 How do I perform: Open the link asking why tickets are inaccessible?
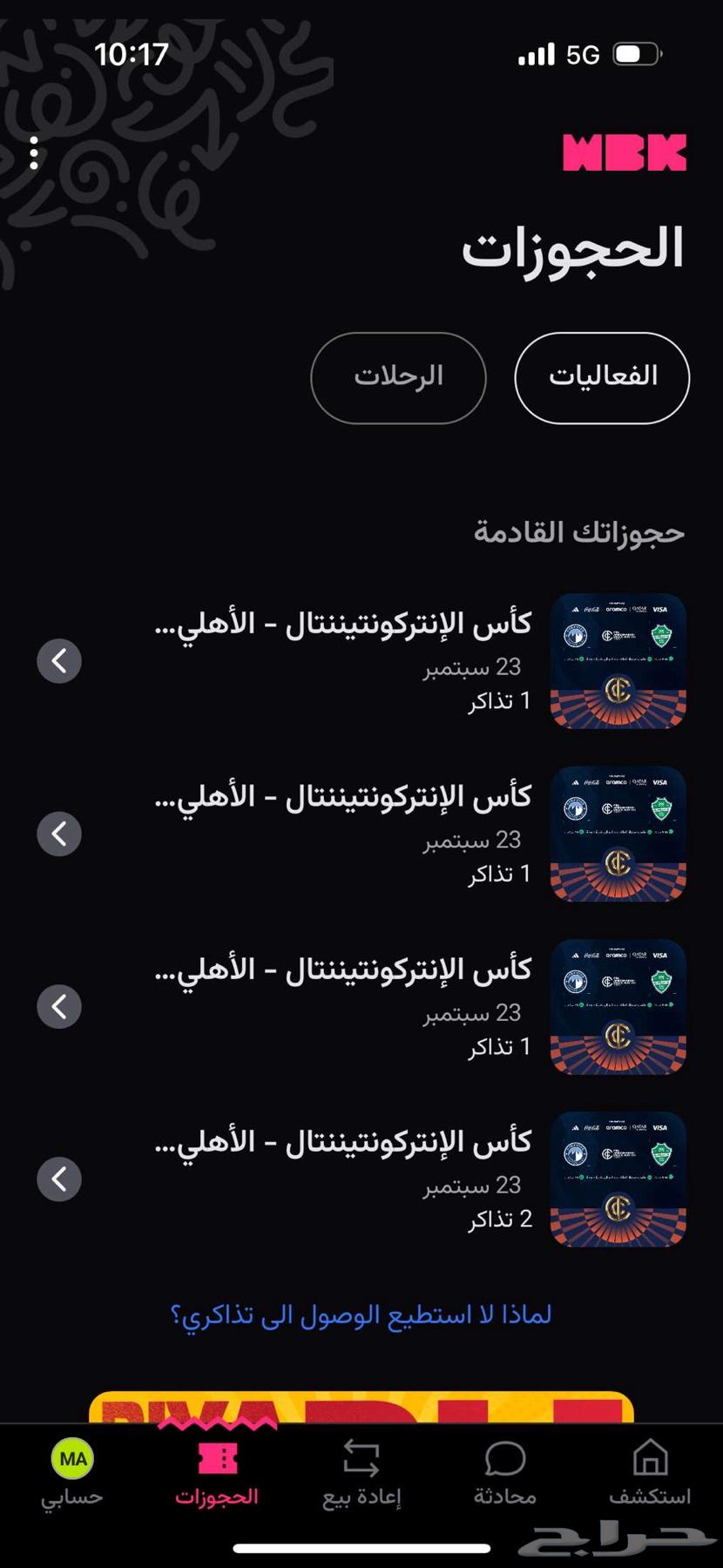[x=361, y=1315]
